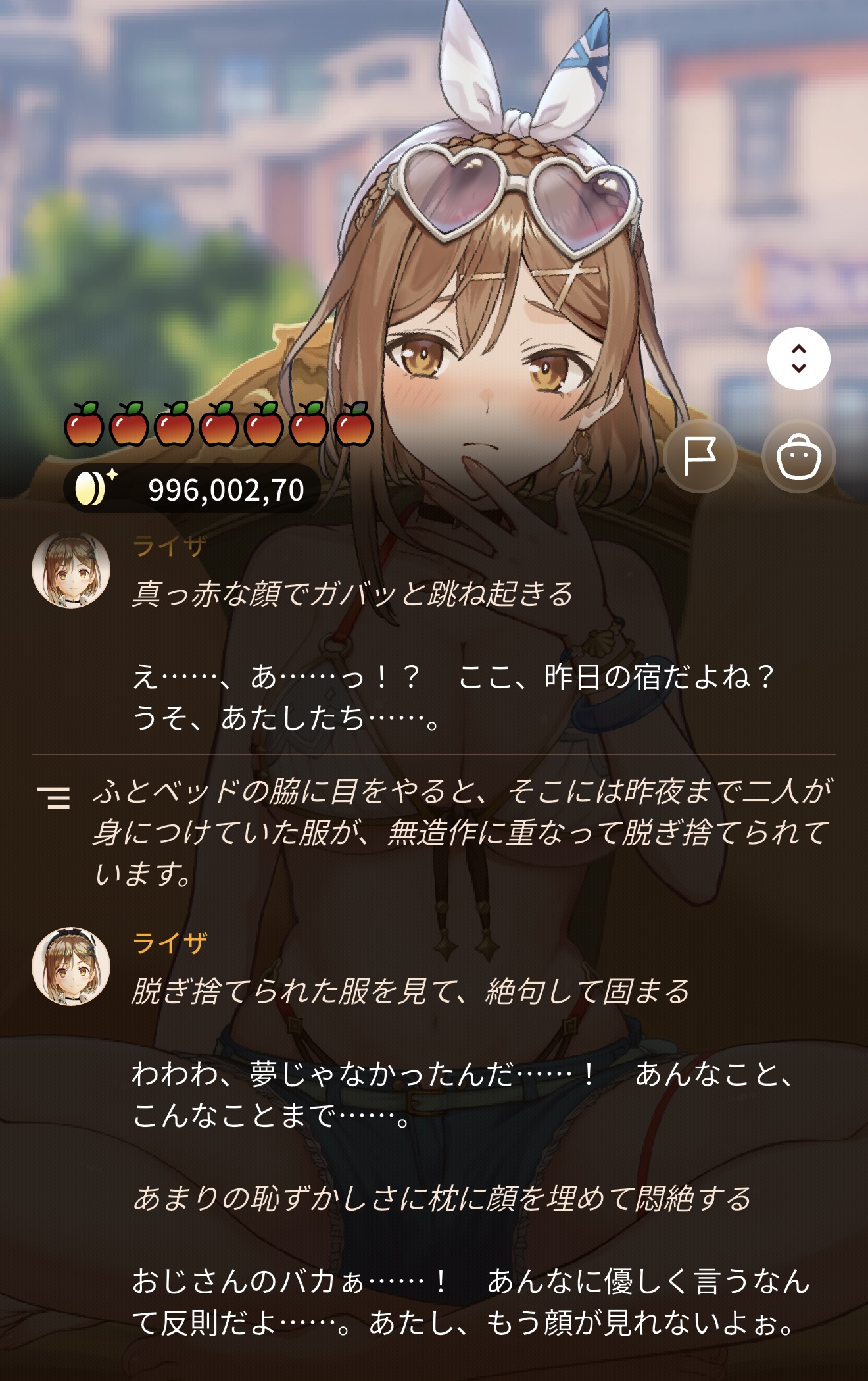This screenshot has width=868, height=1381.
Task: Open the flag report icon
Action: pos(700,457)
